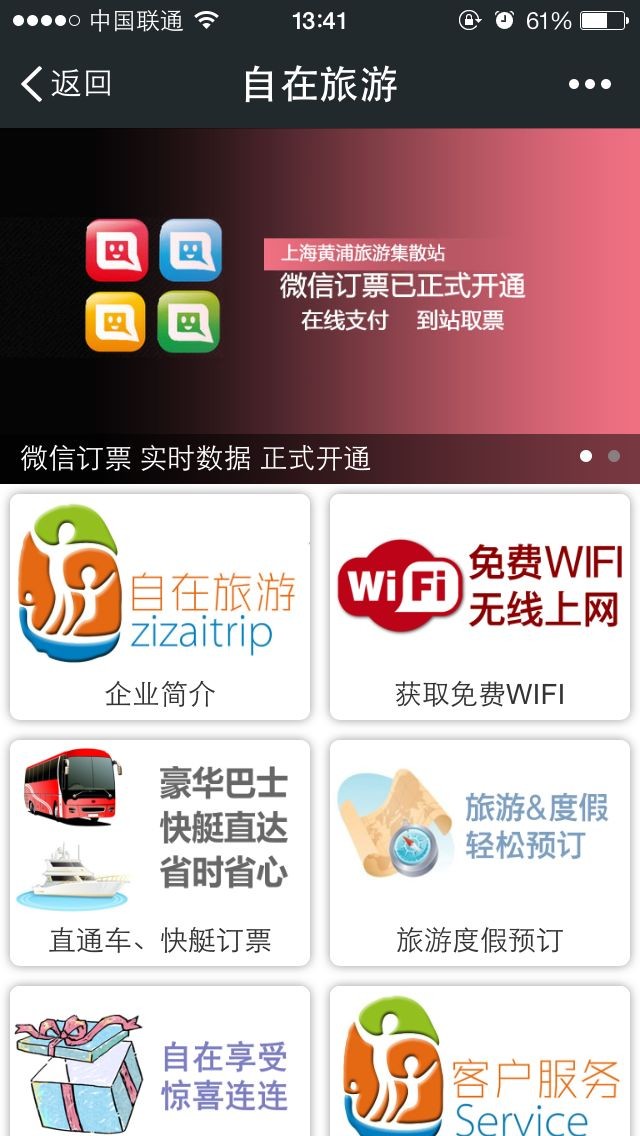
Task: Open 直通车、快艇订票 ticket booking
Action: click(160, 852)
